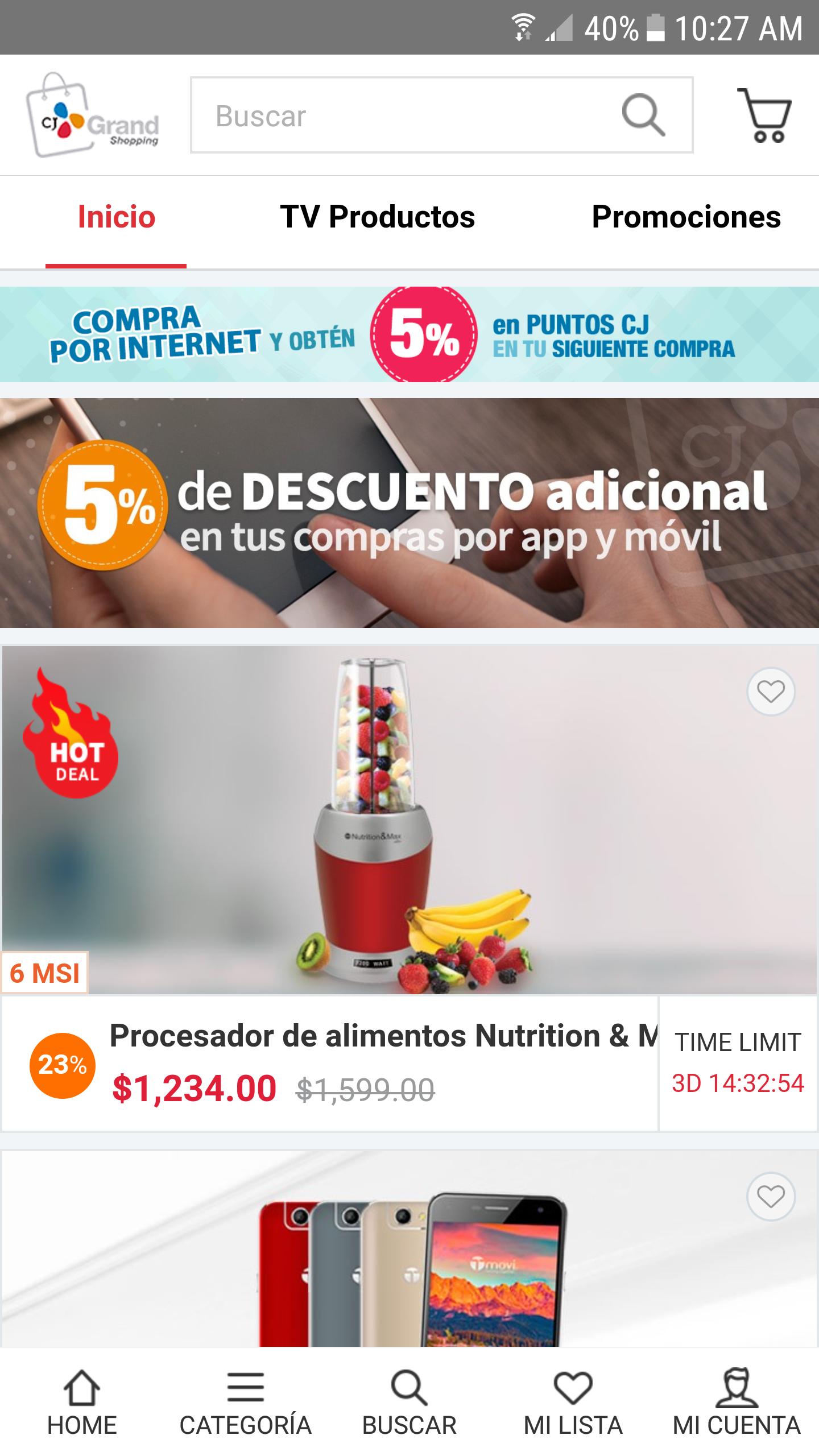Screen dimensions: 819x1456
Task: Open the 5% descuento adicional banner
Action: [409, 513]
